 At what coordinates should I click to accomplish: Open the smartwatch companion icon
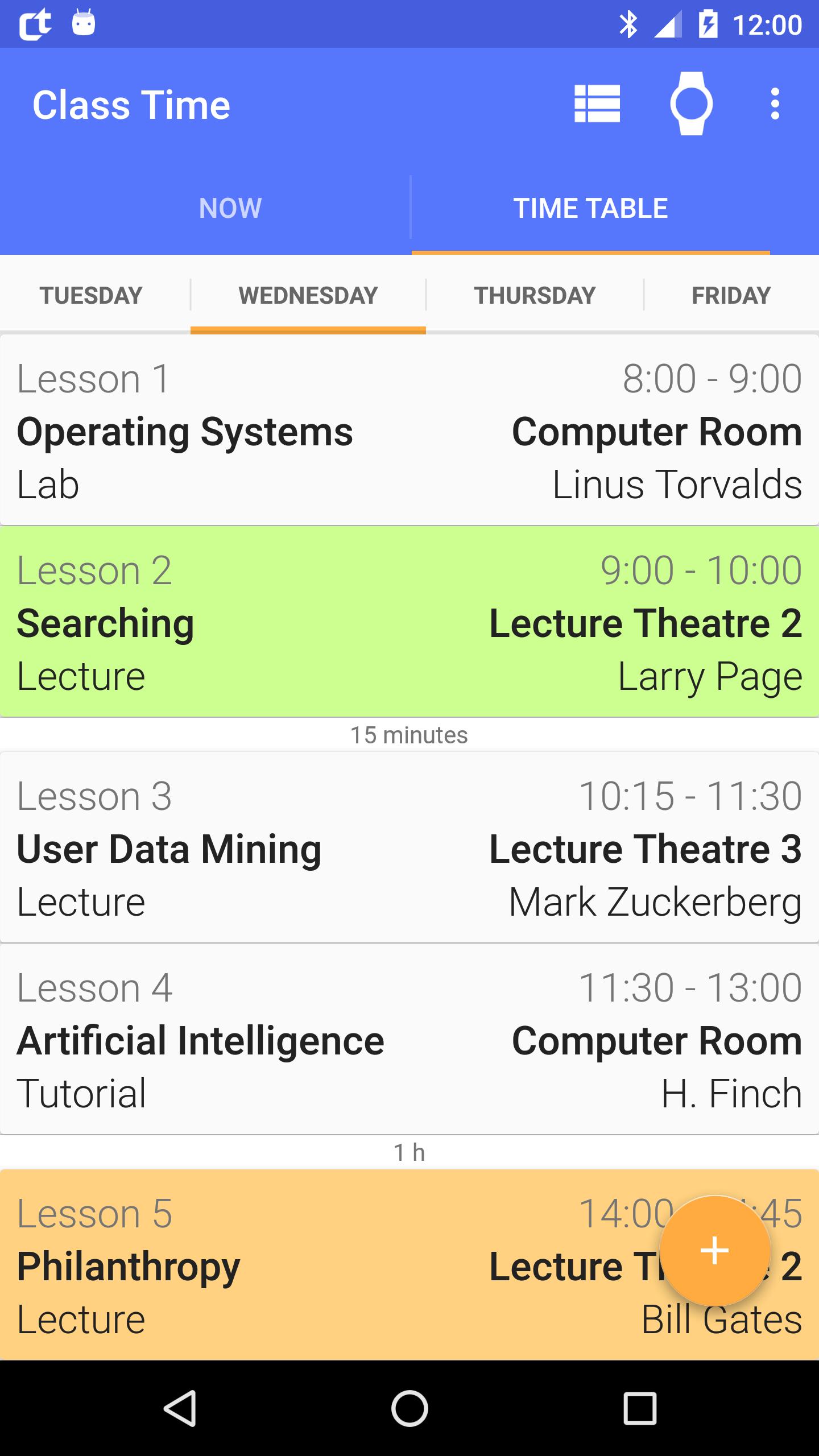[690, 104]
